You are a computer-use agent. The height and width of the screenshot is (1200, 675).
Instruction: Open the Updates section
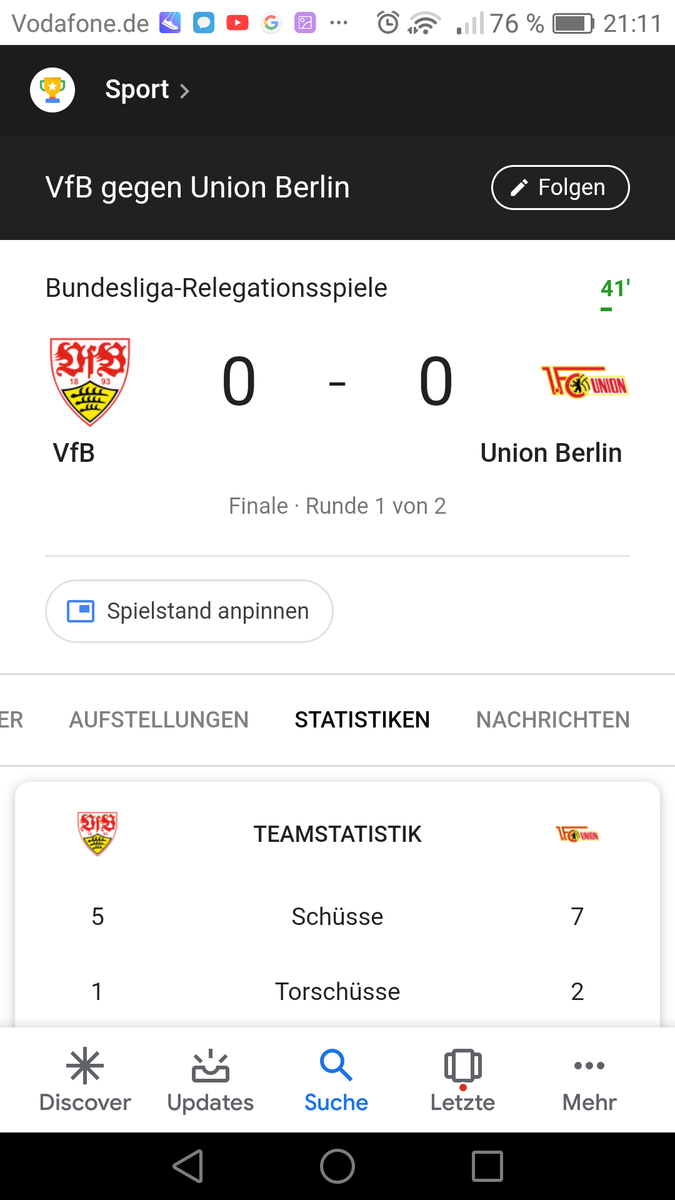pos(210,1080)
